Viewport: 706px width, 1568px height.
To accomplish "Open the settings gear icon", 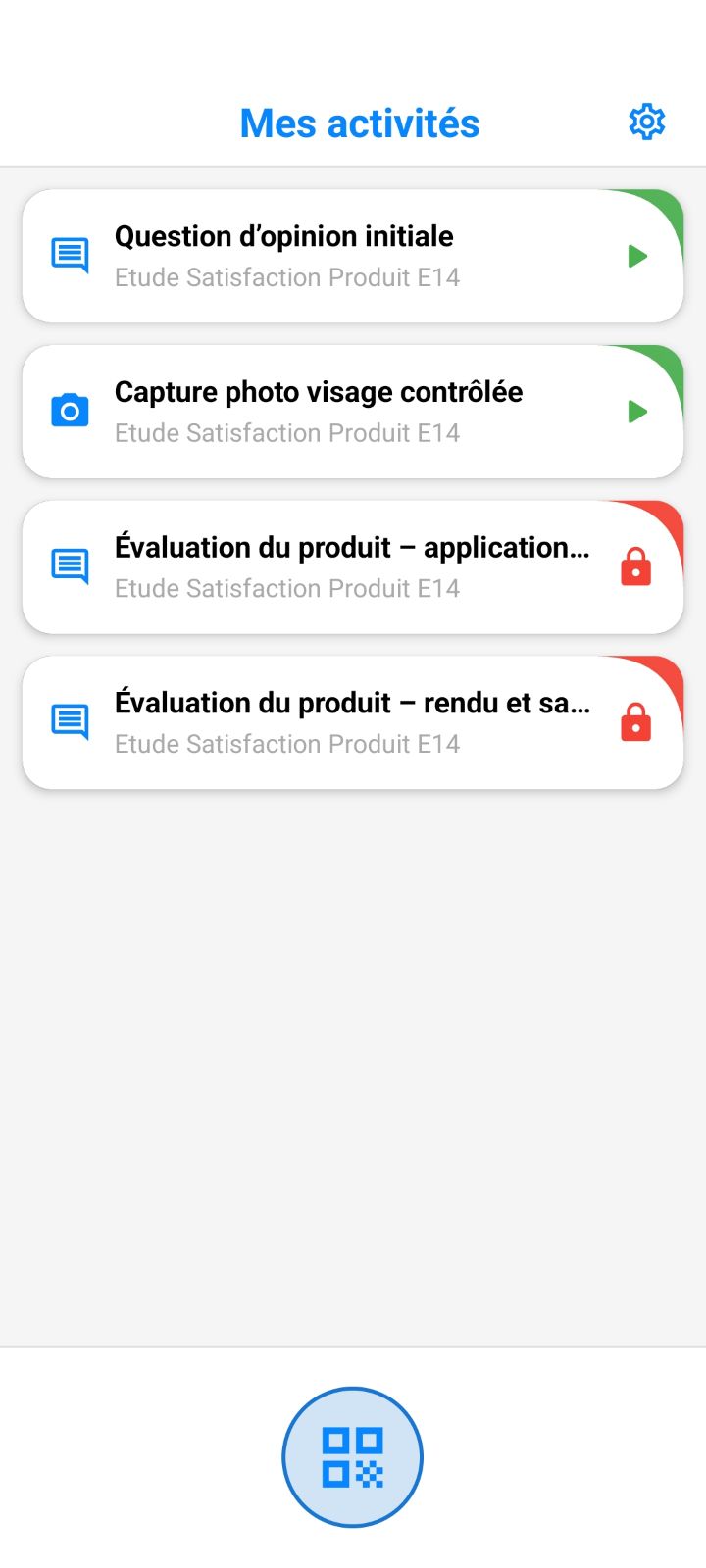I will pos(646,122).
